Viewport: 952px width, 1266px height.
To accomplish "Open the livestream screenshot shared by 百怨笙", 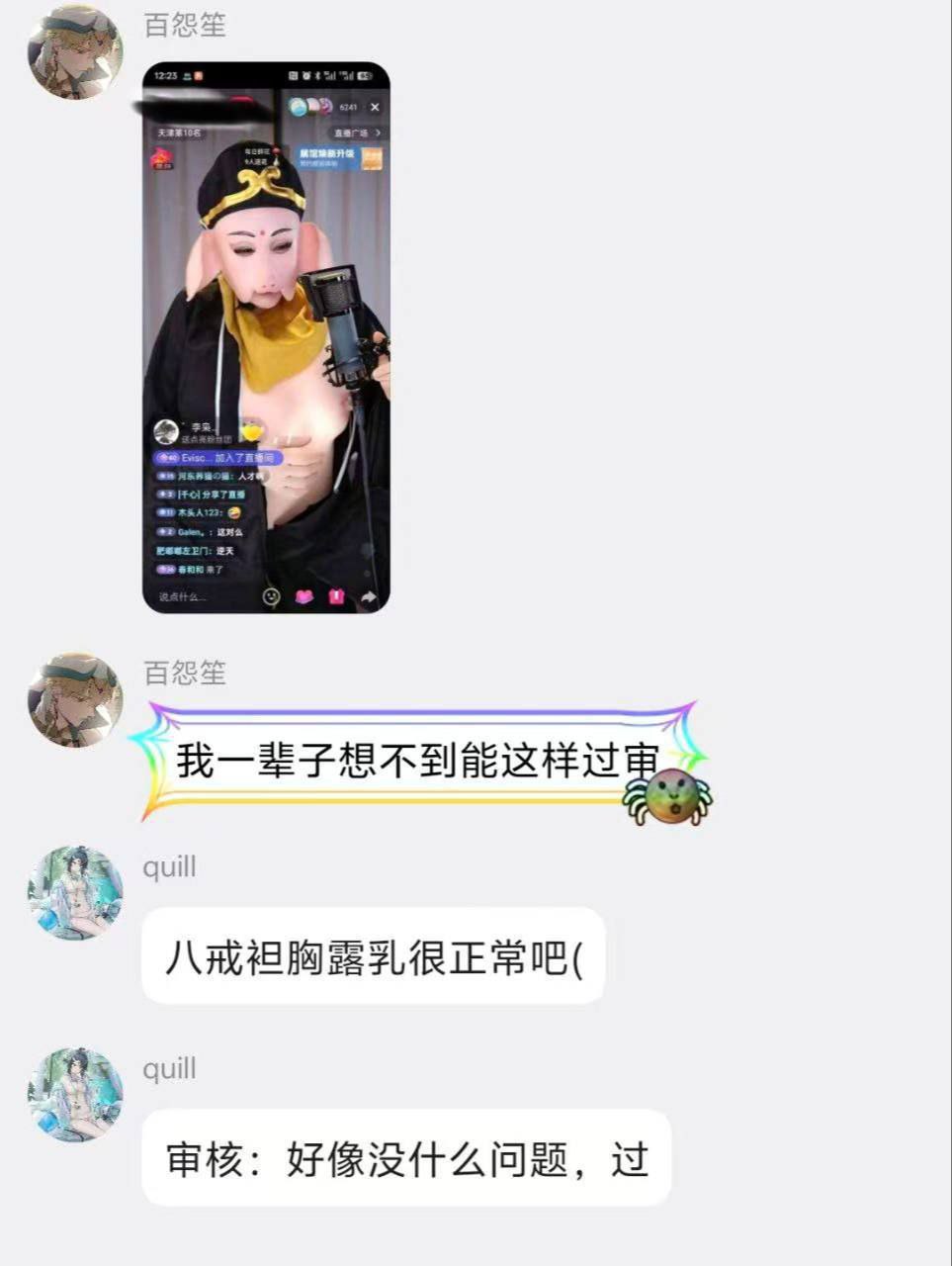I will 266,337.
